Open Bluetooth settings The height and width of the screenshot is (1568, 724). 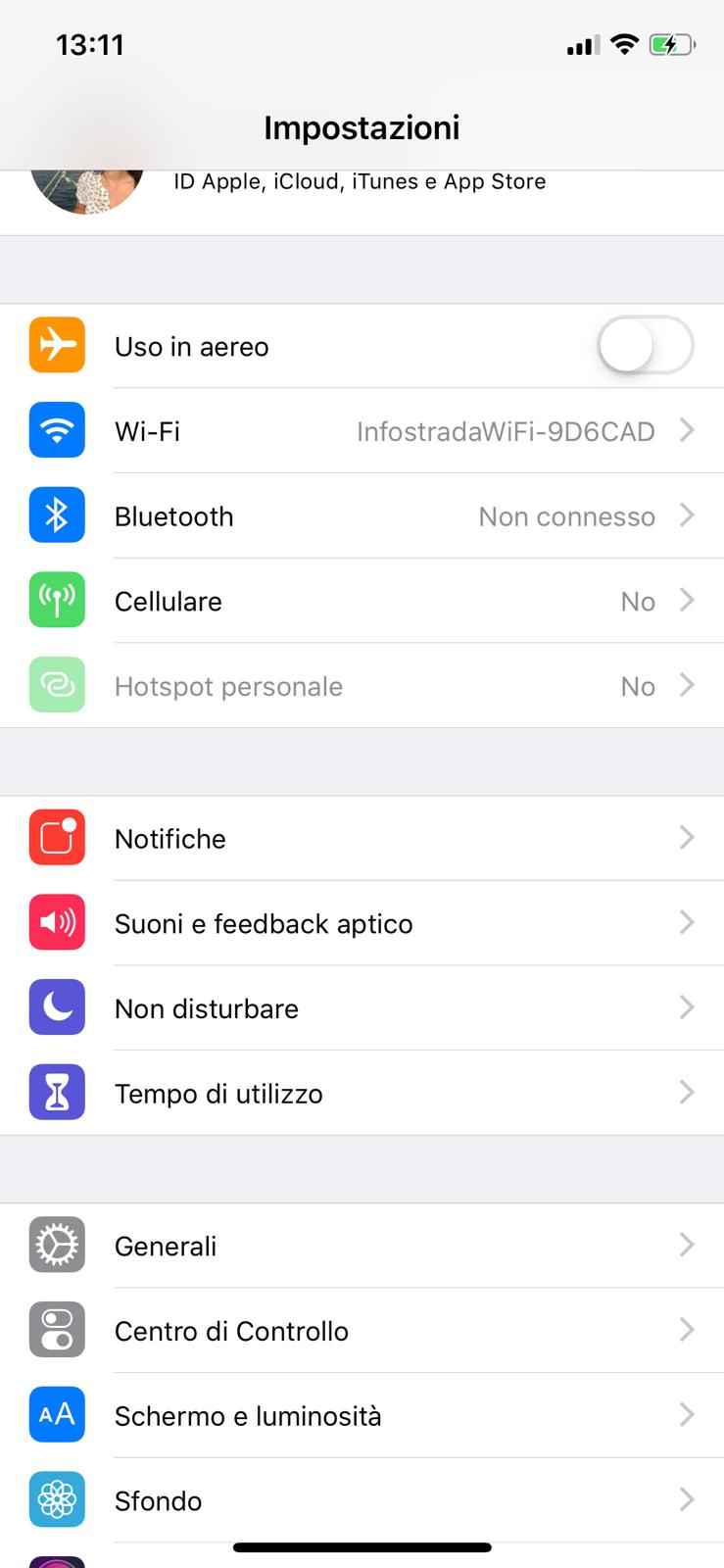362,516
